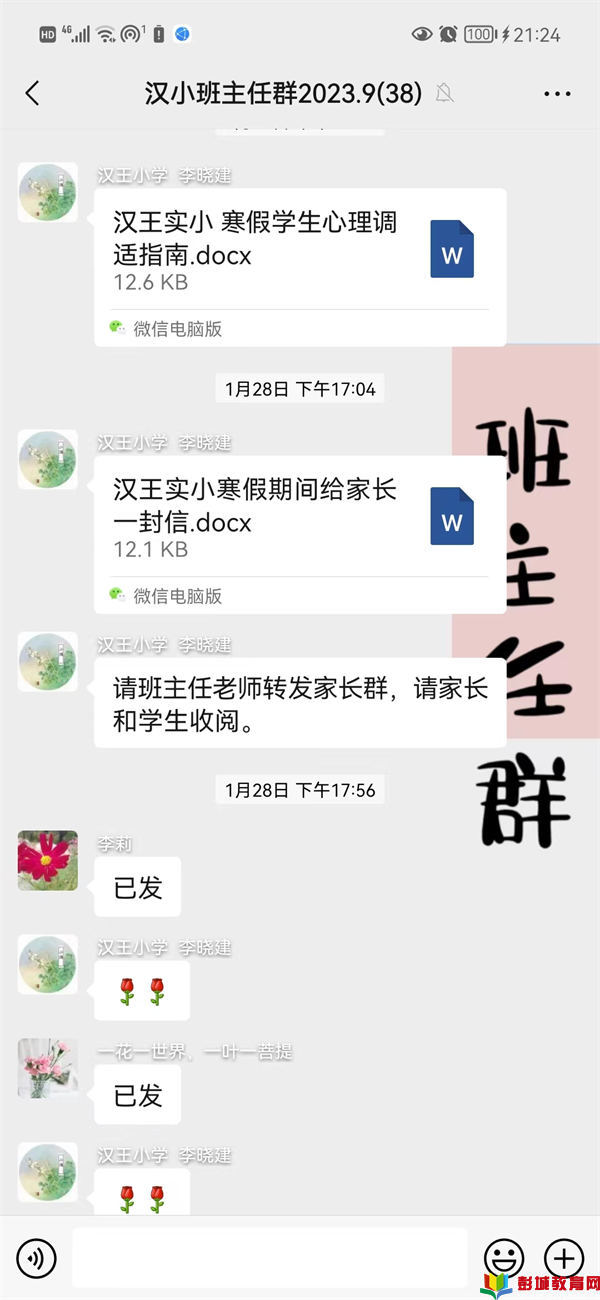Screen dimensions: 600x1300
Task: View 李莉's red flower avatar
Action: click(x=47, y=860)
